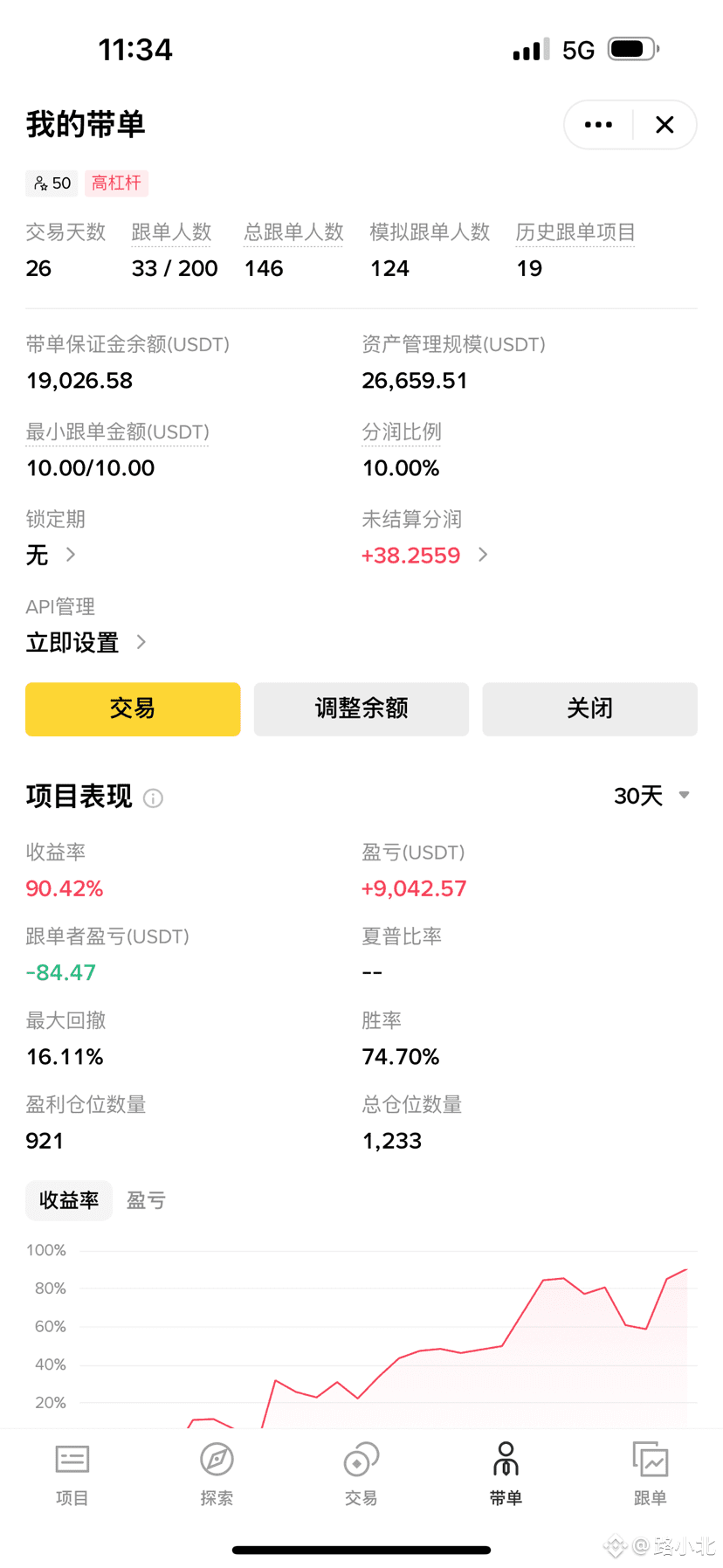The width and height of the screenshot is (723, 1568).
Task: Close the mini program with X
Action: [664, 125]
